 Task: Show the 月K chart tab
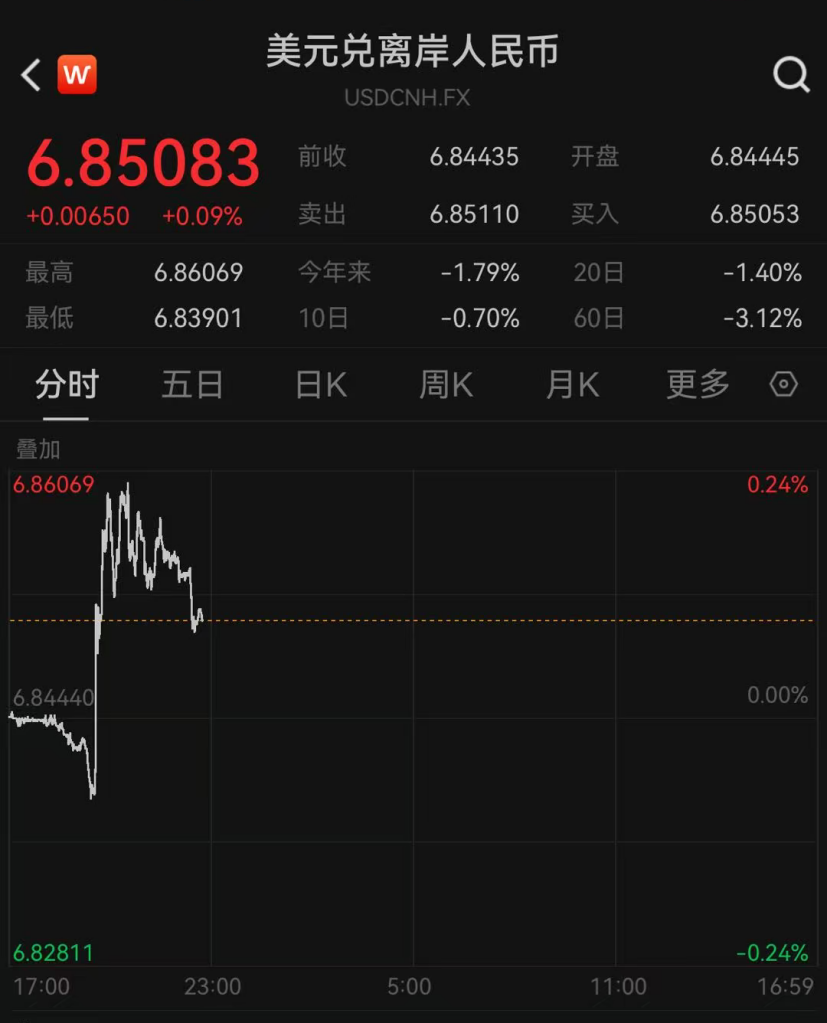(572, 385)
